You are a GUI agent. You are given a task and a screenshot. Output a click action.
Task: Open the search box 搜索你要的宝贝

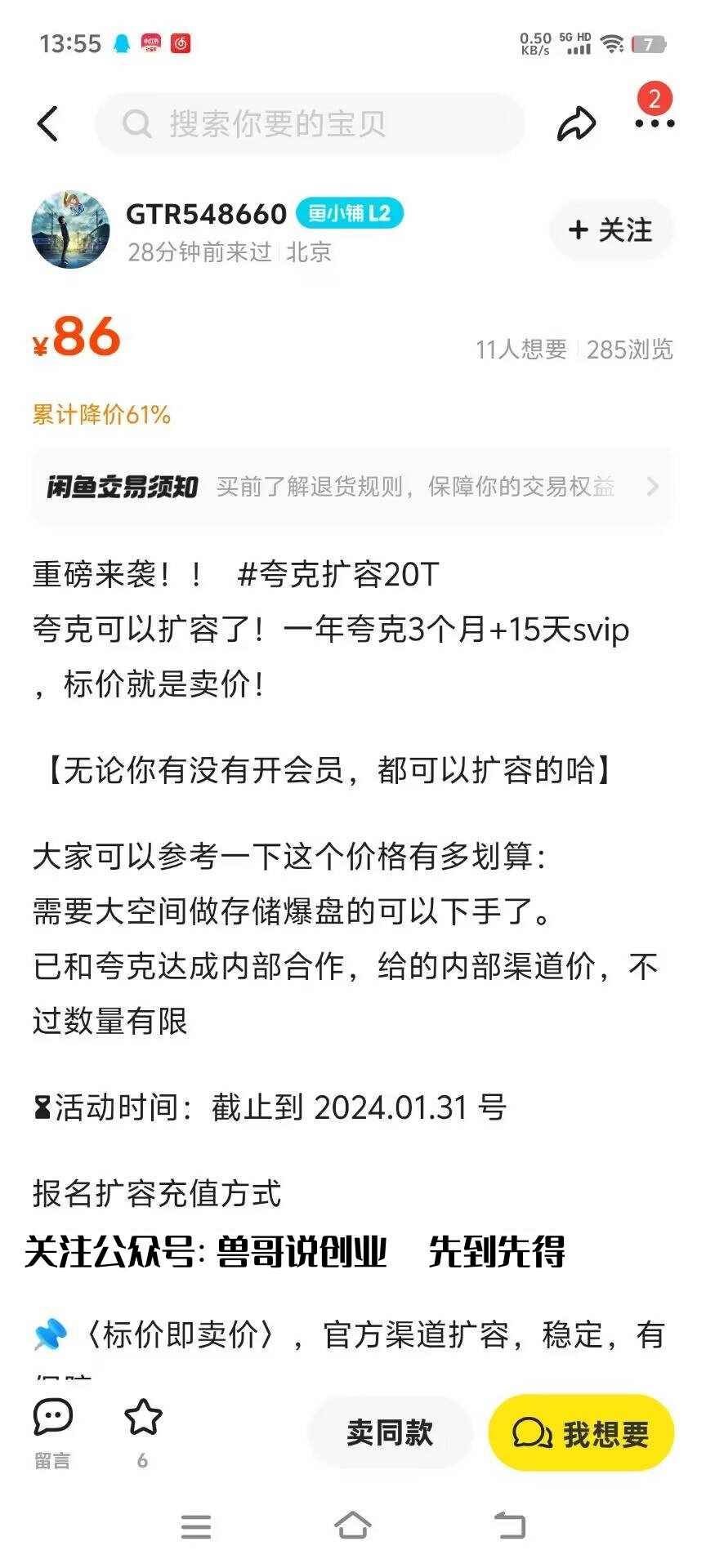311,124
